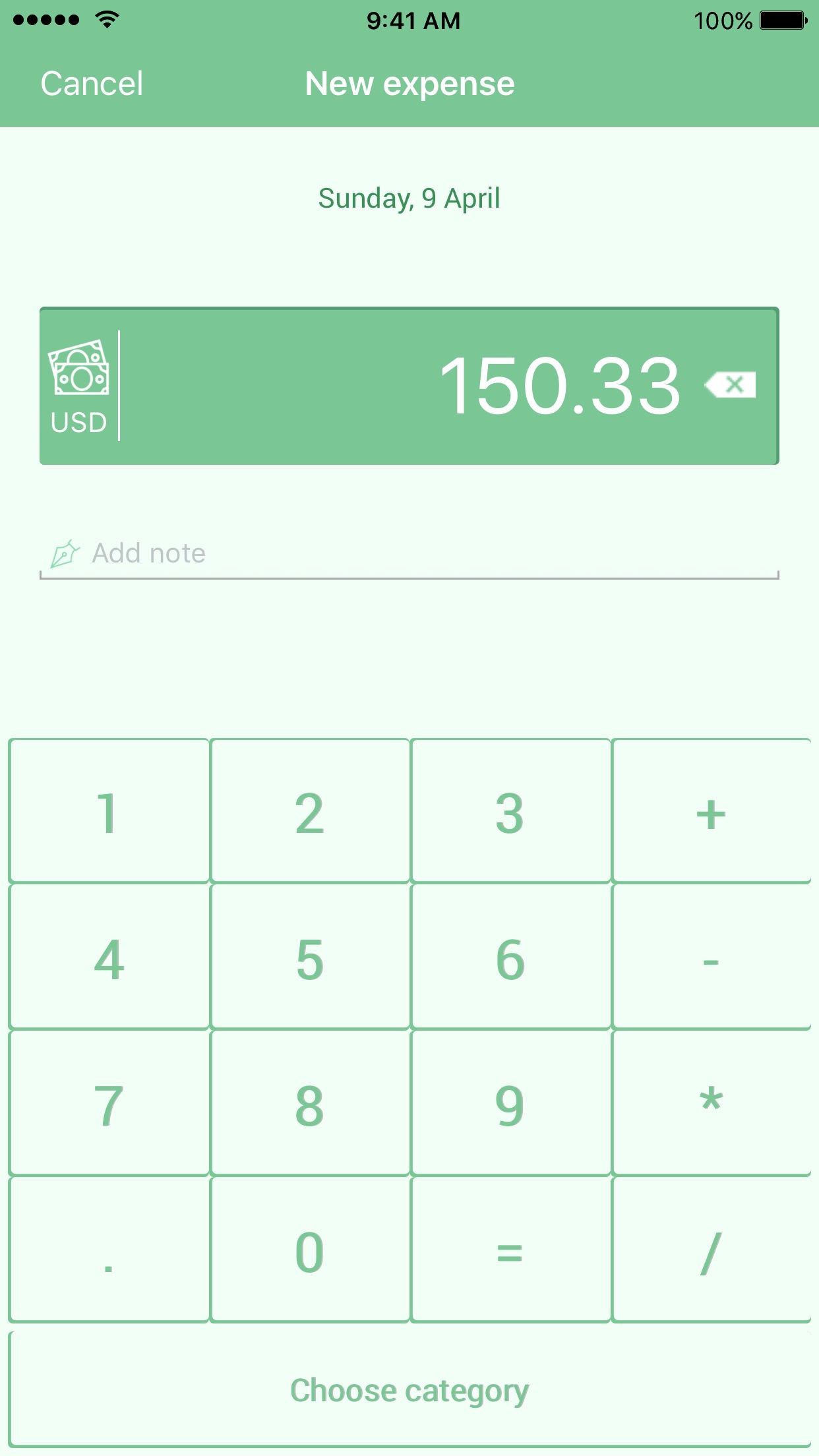Enter digit 1 on keypad
The width and height of the screenshot is (819, 1456).
coord(109,812)
